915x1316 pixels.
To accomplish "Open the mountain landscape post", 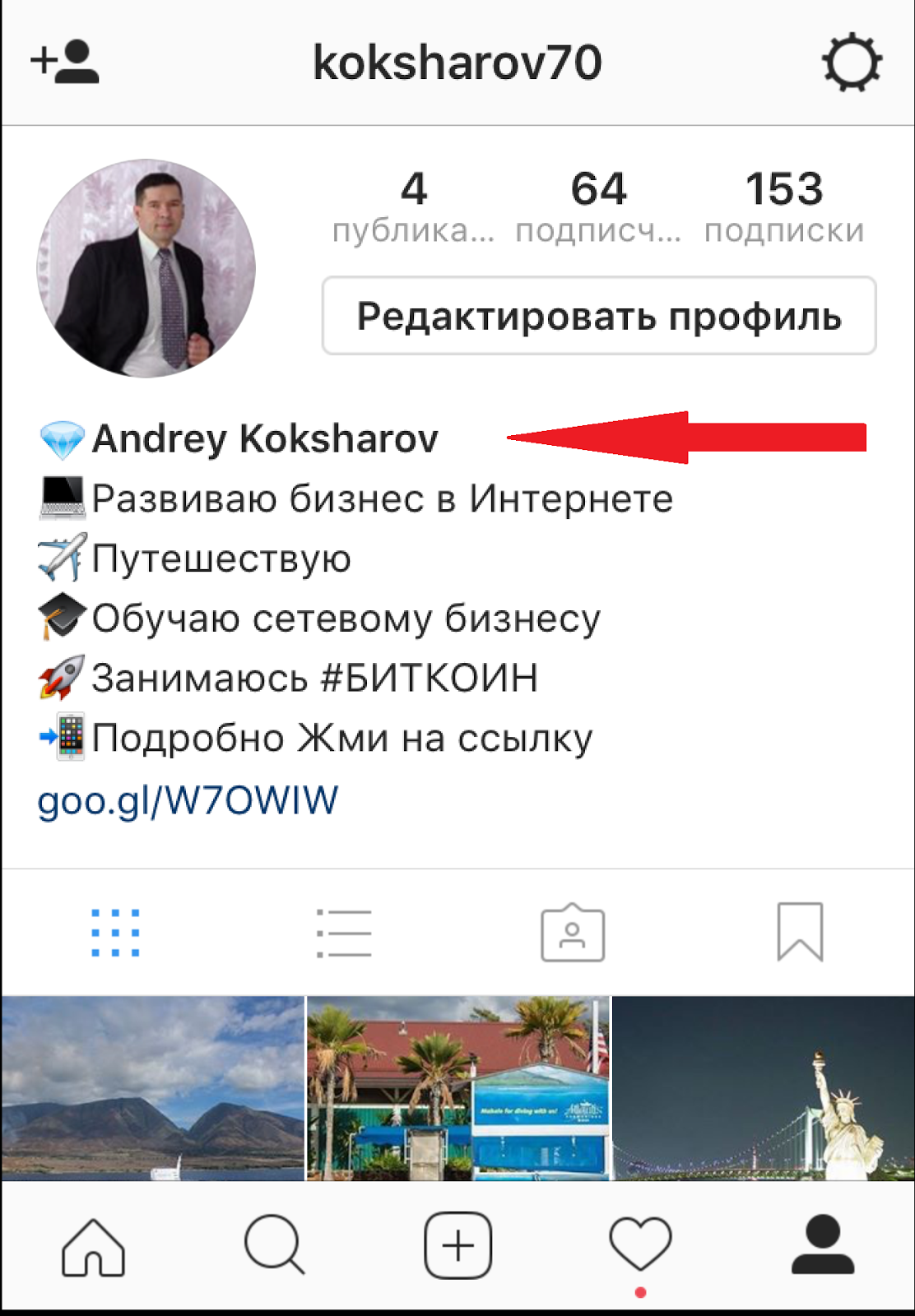I will tap(152, 1088).
